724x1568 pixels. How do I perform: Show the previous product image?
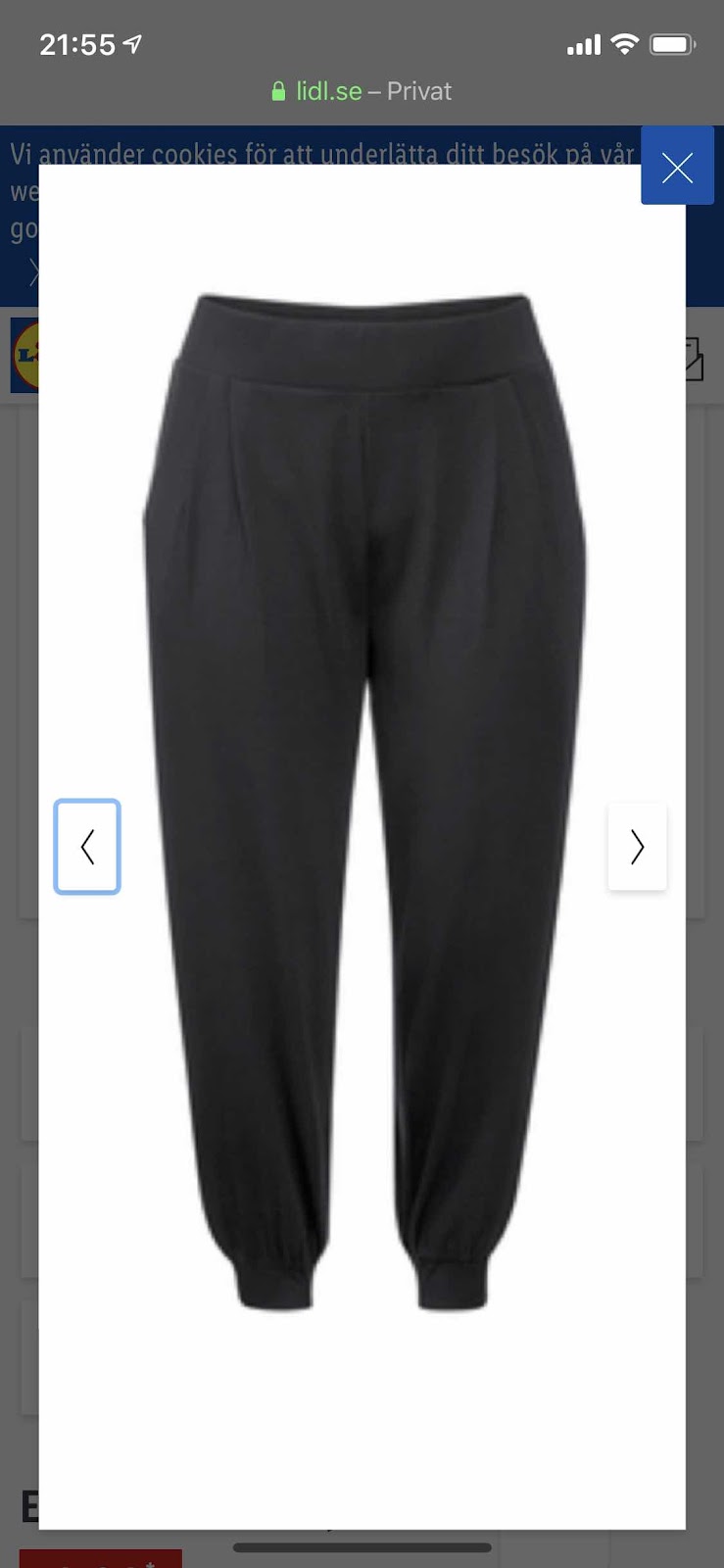pos(87,847)
